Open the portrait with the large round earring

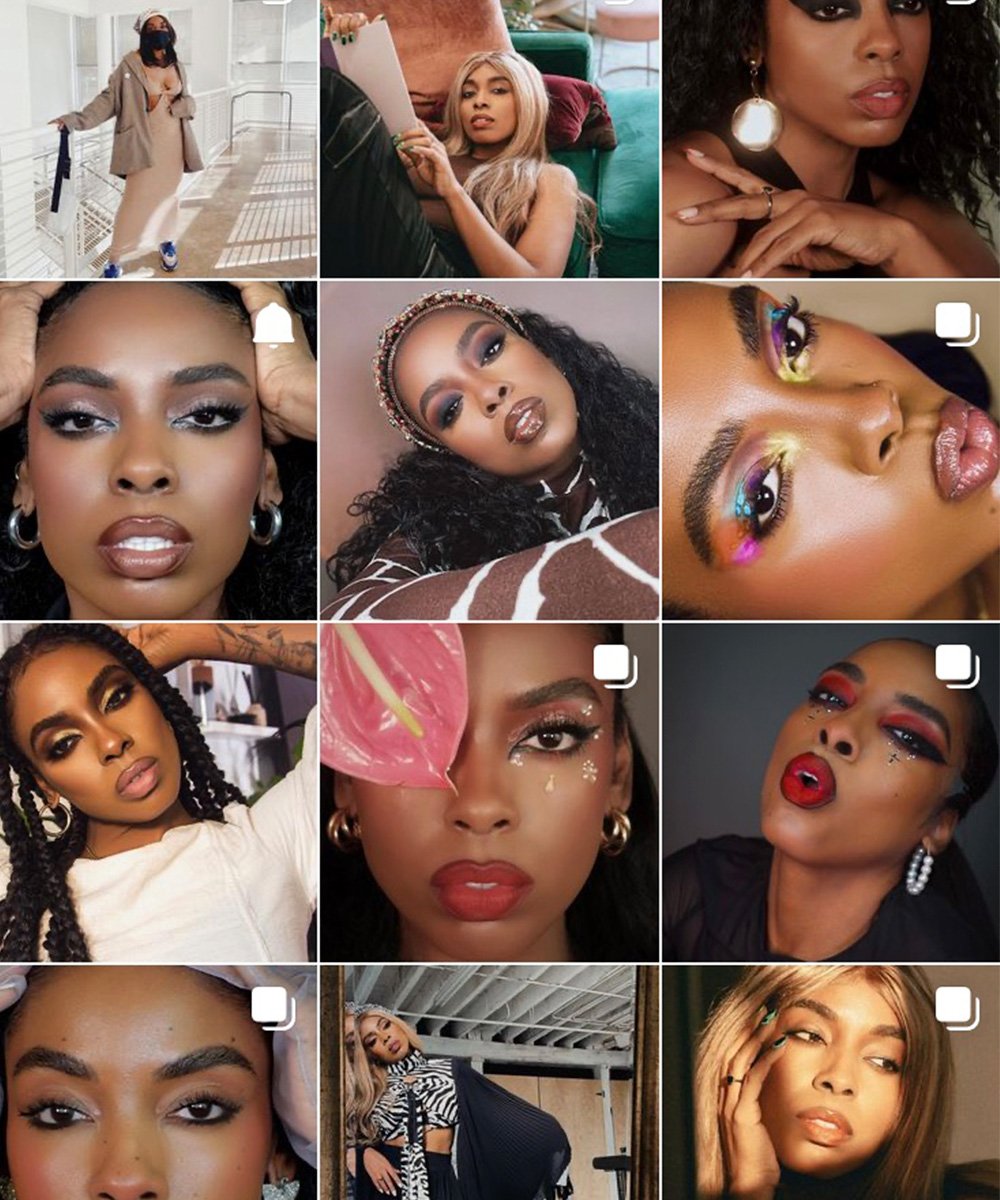coord(830,140)
